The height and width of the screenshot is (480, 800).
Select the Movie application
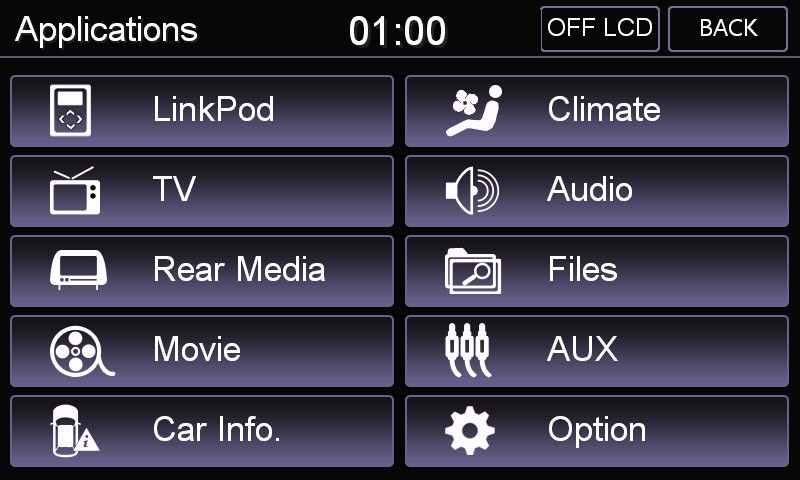coord(202,350)
